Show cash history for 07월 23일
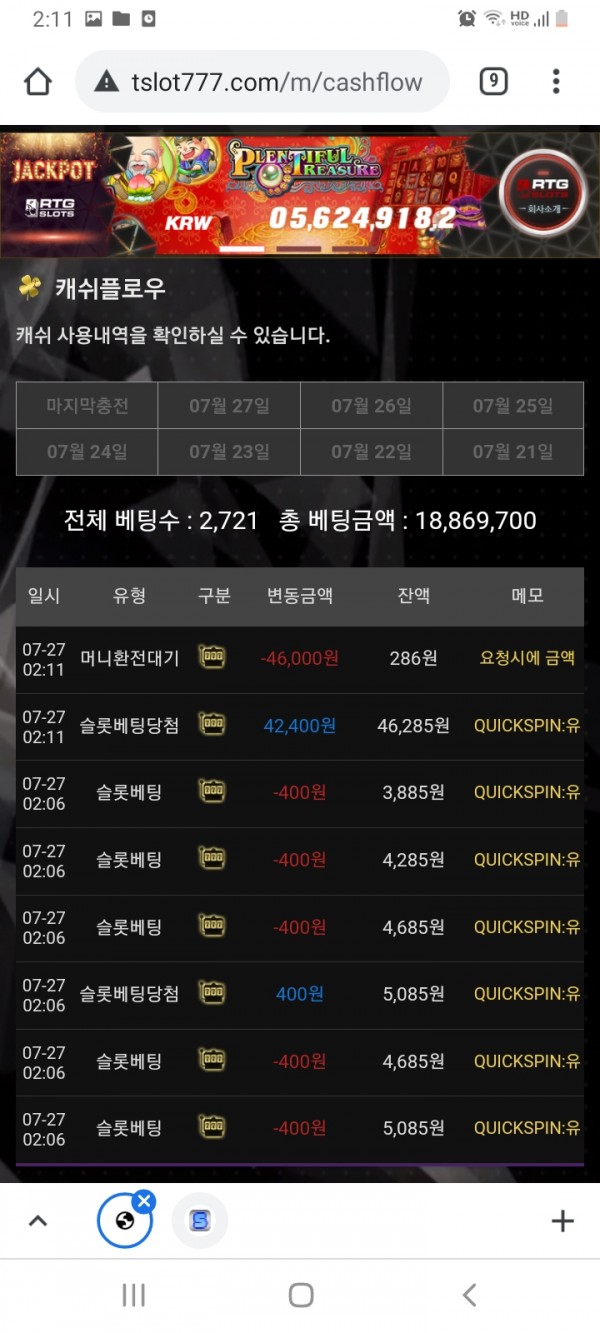600x1333 pixels. tap(229, 452)
